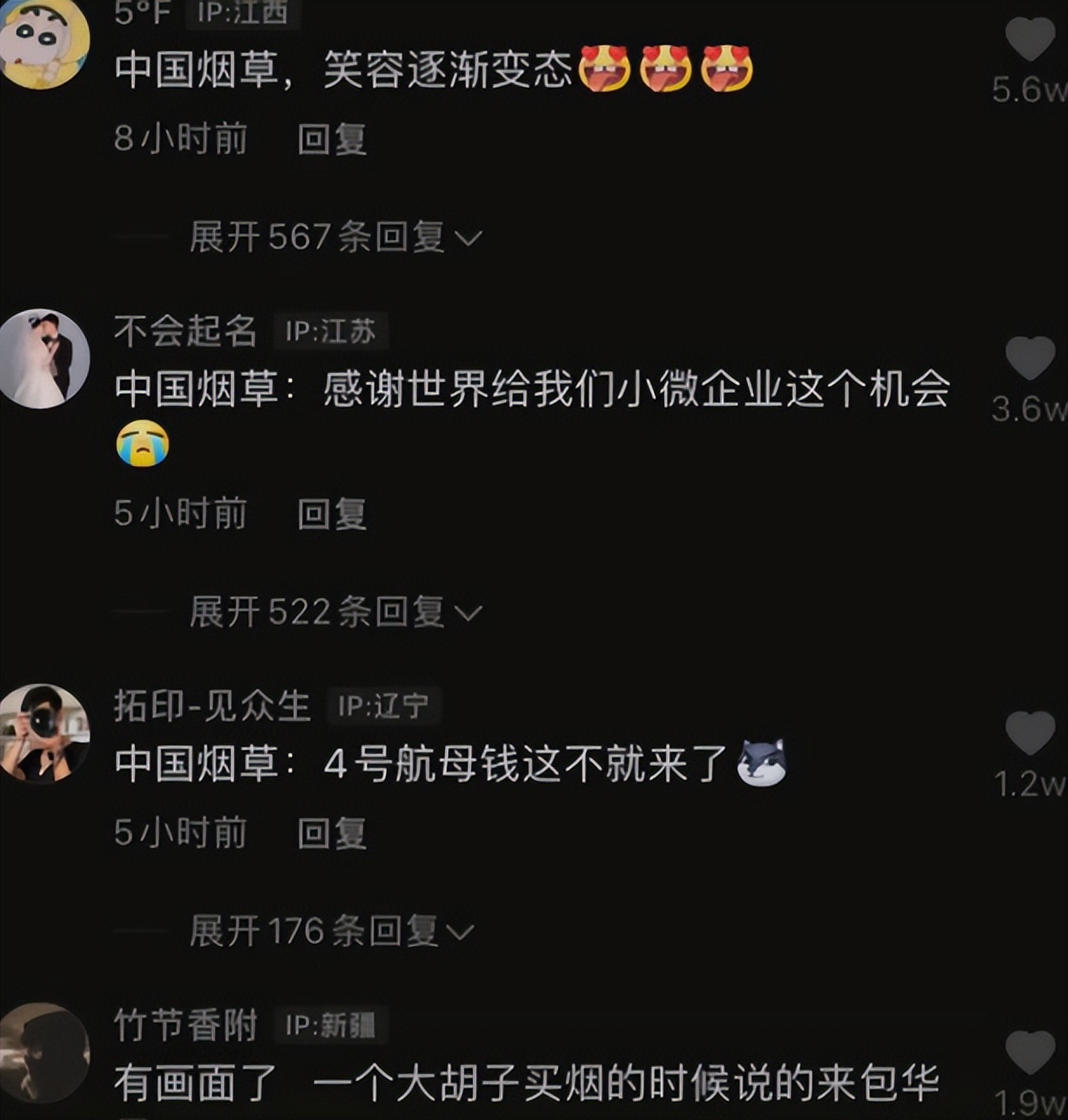Open 竹节香附's profile avatar
The width and height of the screenshot is (1068, 1120).
[45, 1052]
